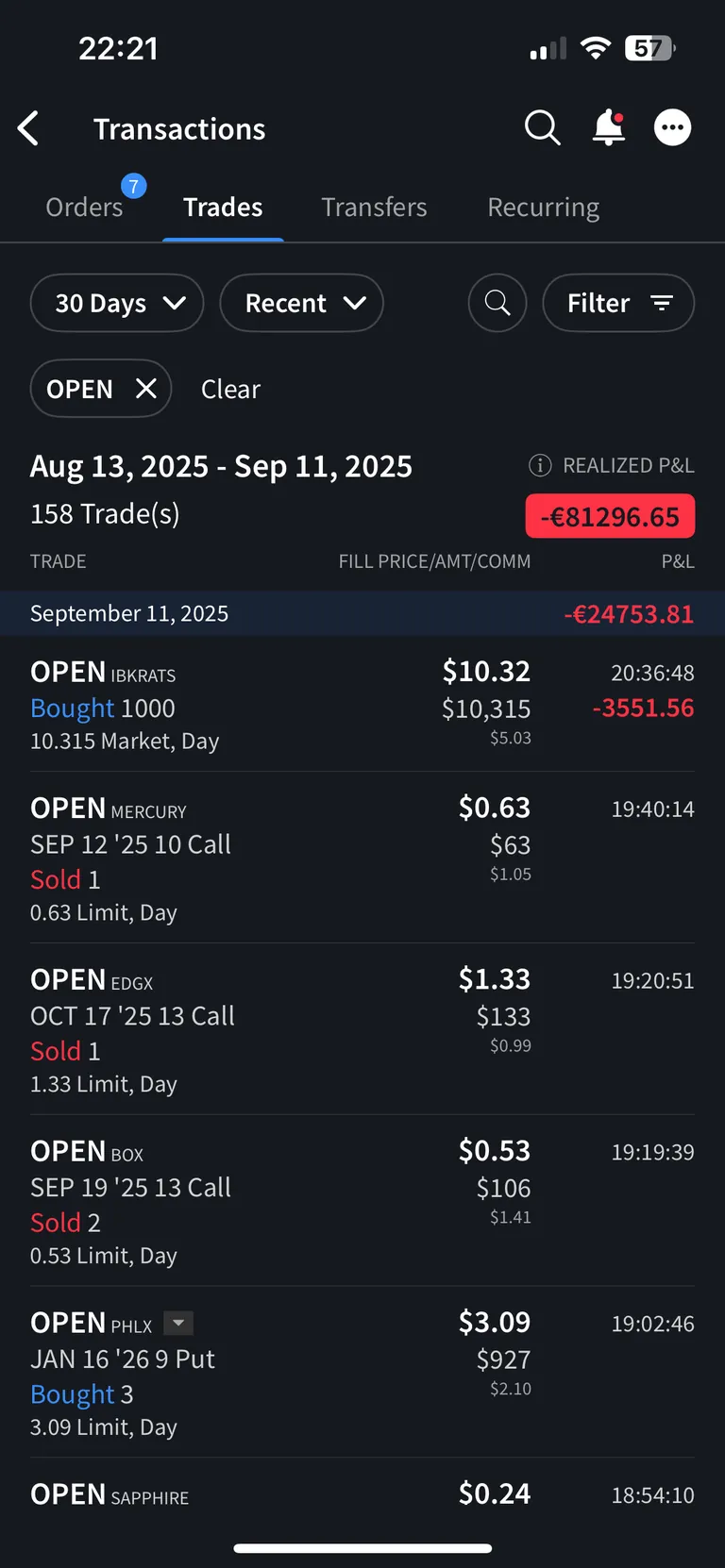
Task: Open the trade search magnifier in the filter row
Action: point(497,303)
